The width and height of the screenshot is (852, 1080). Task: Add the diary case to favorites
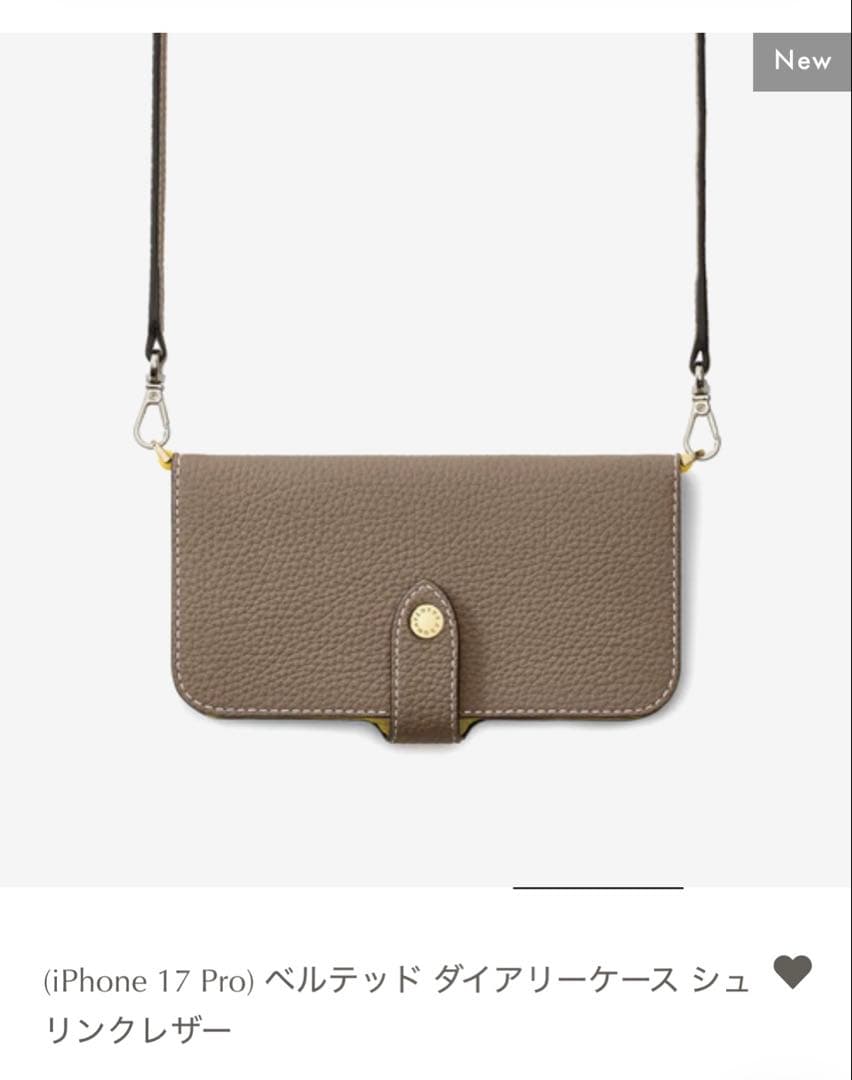pyautogui.click(x=793, y=972)
